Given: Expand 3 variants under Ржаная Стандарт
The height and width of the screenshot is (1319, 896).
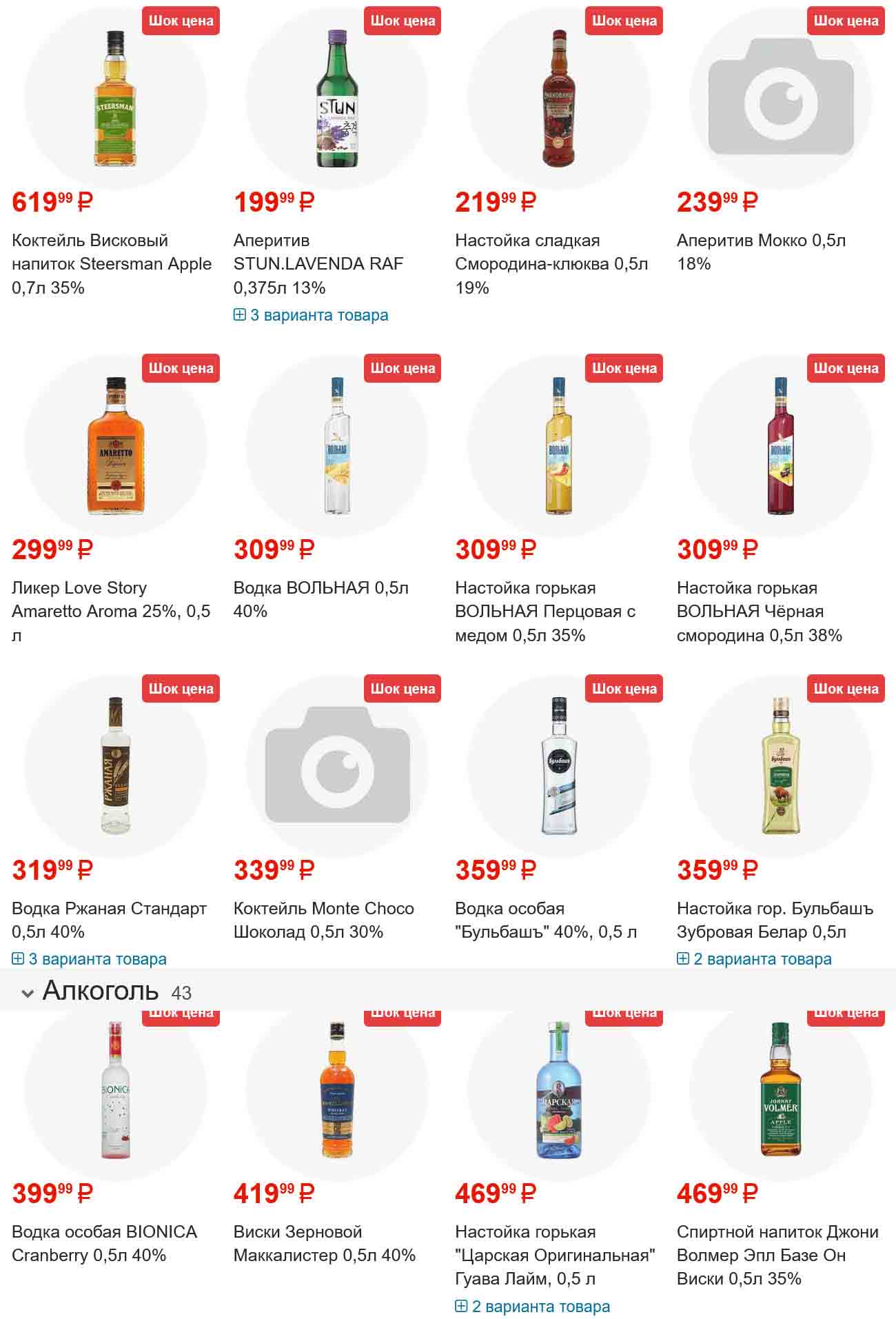Looking at the screenshot, I should click(90, 959).
